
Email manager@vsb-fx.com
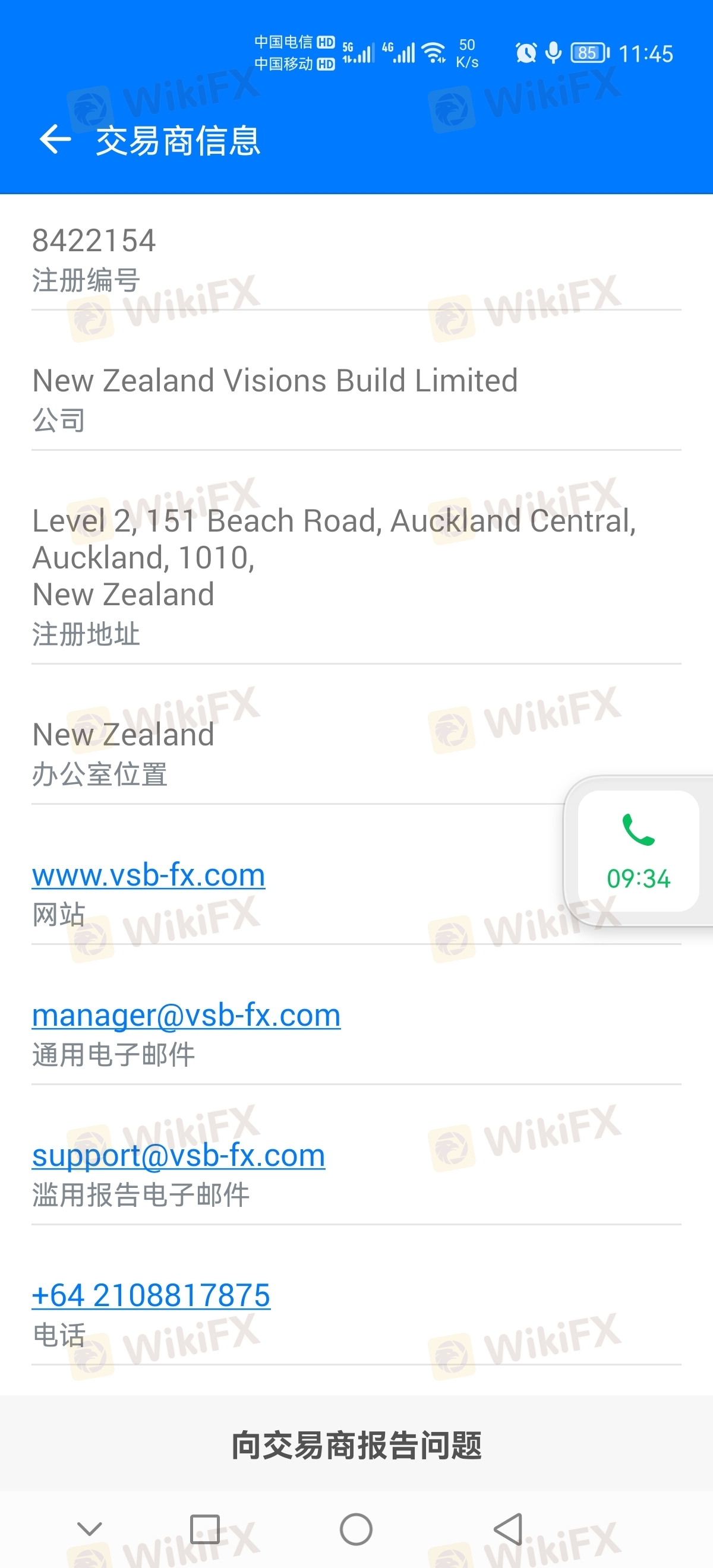click(x=186, y=1015)
